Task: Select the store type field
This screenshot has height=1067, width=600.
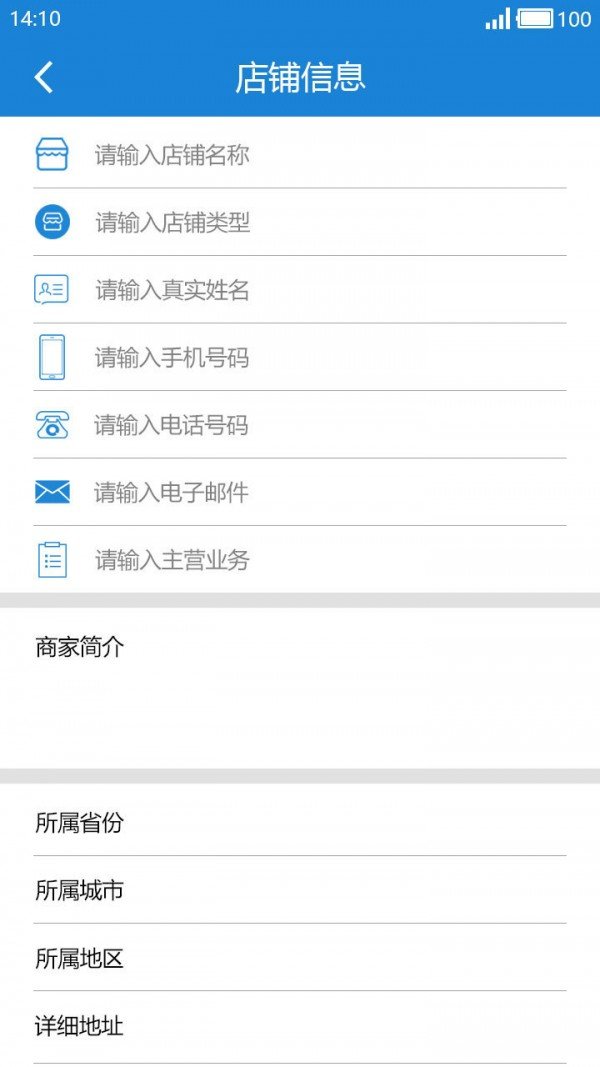Action: tap(330, 223)
